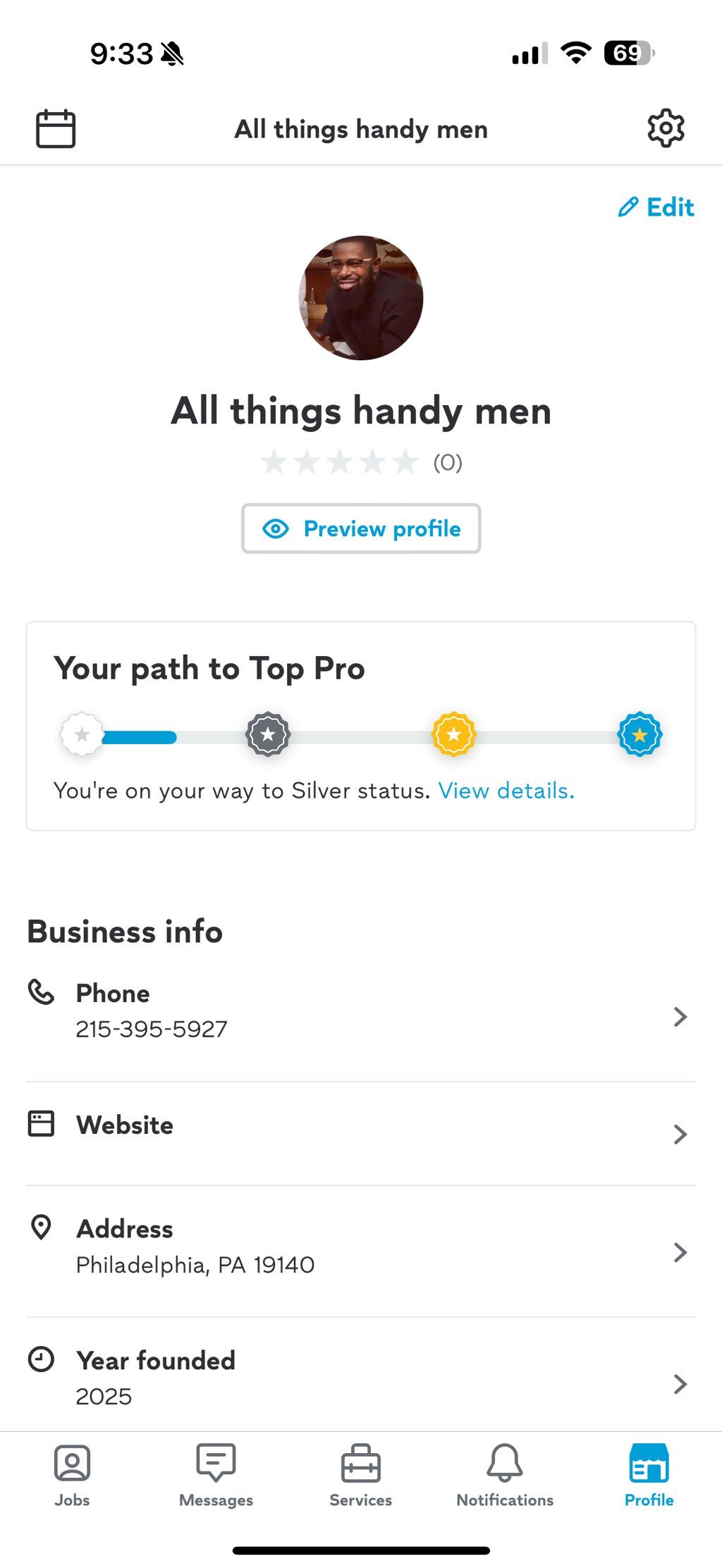The height and width of the screenshot is (1568, 722).
Task: Tap the profile photo of All things handy men
Action: pos(360,298)
